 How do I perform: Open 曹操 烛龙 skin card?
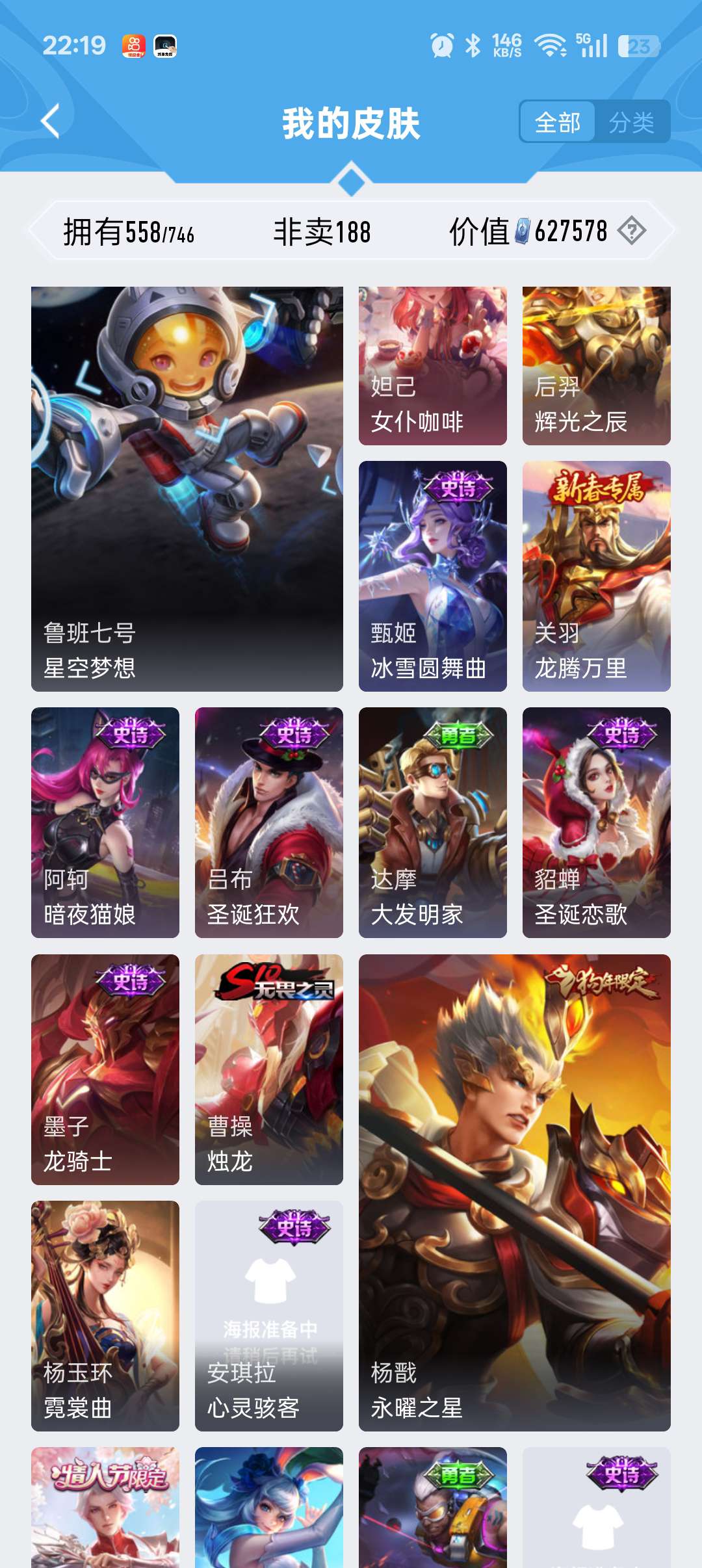(269, 1069)
